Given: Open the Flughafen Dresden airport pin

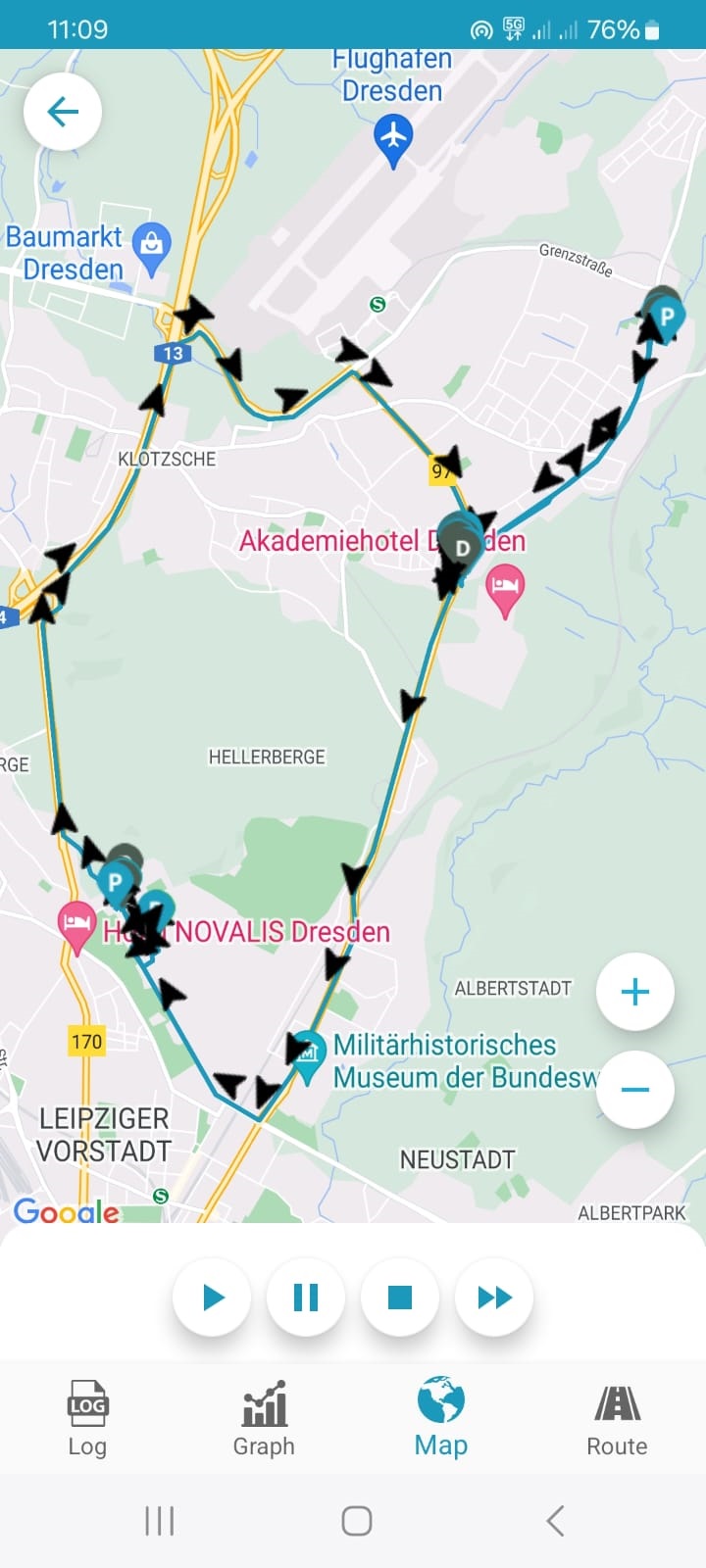Looking at the screenshot, I should [x=393, y=137].
